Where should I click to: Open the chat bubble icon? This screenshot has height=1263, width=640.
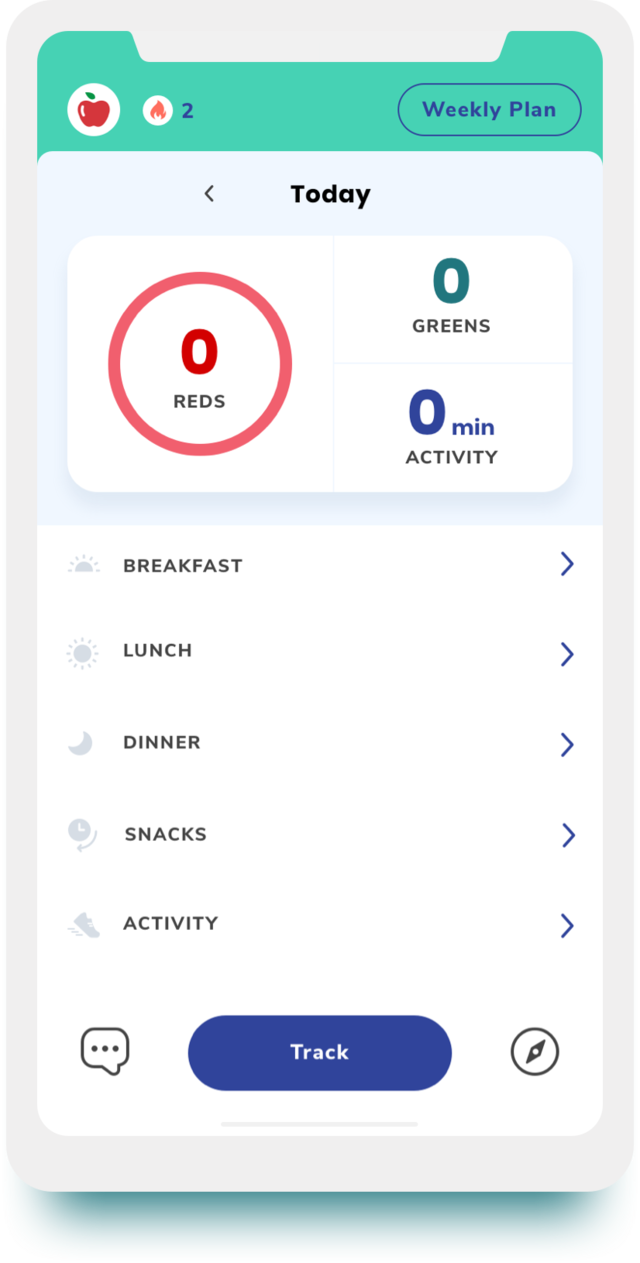point(105,1052)
